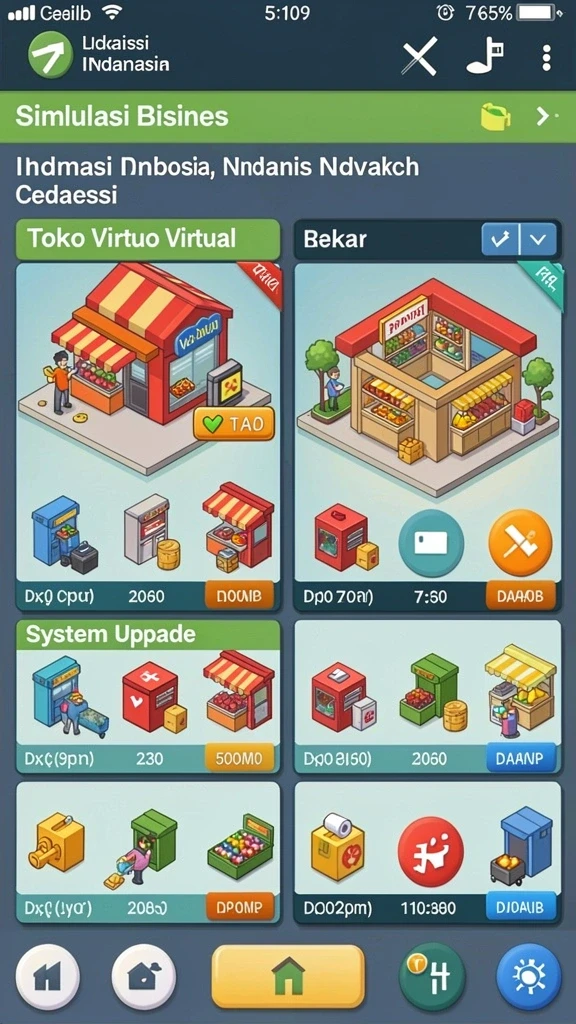The image size is (576, 1024).
Task: Expand the Simulasi Bisines chevron arrow
Action: click(x=545, y=117)
